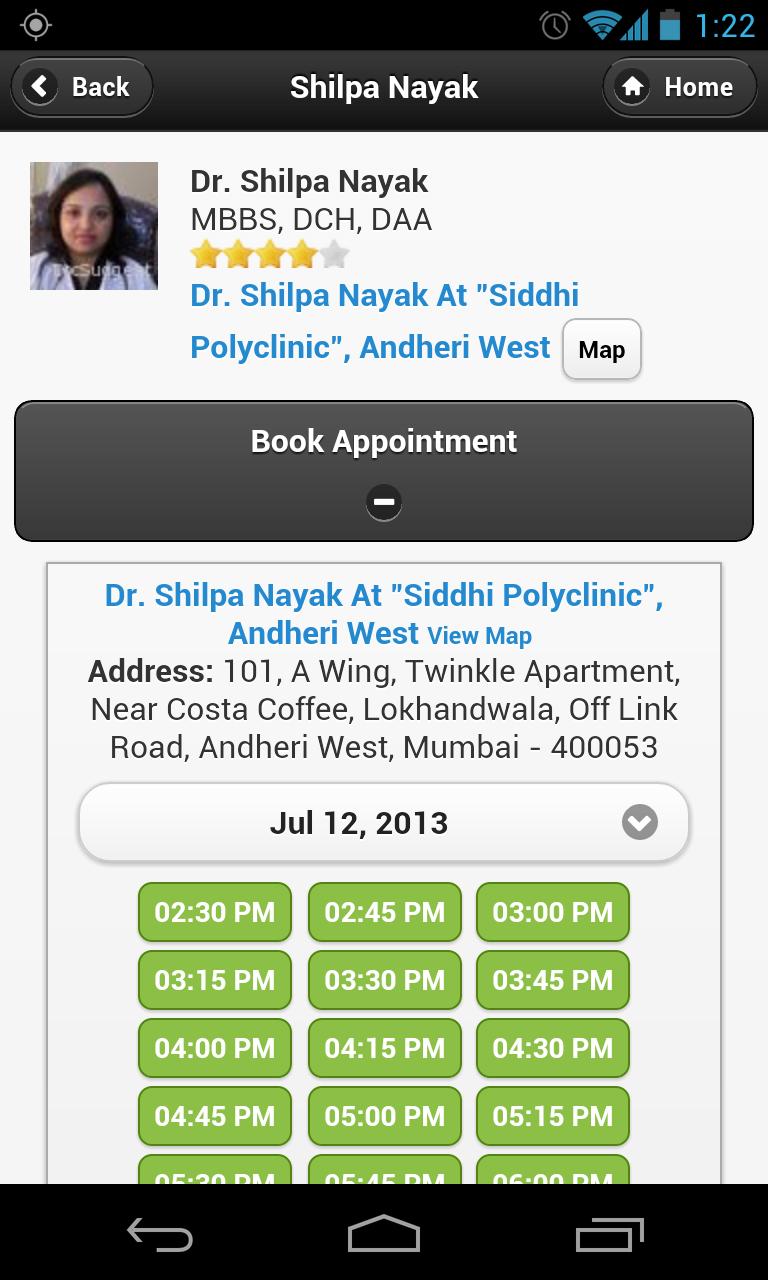Screen dimensions: 768x1280
Task: Tap the Home icon in the top bar
Action: [x=633, y=87]
